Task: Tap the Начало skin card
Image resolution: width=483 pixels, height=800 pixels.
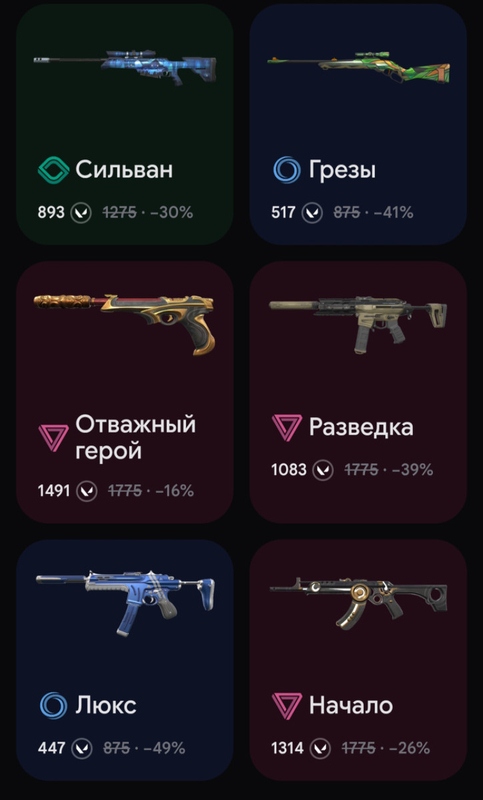Action: (358, 660)
